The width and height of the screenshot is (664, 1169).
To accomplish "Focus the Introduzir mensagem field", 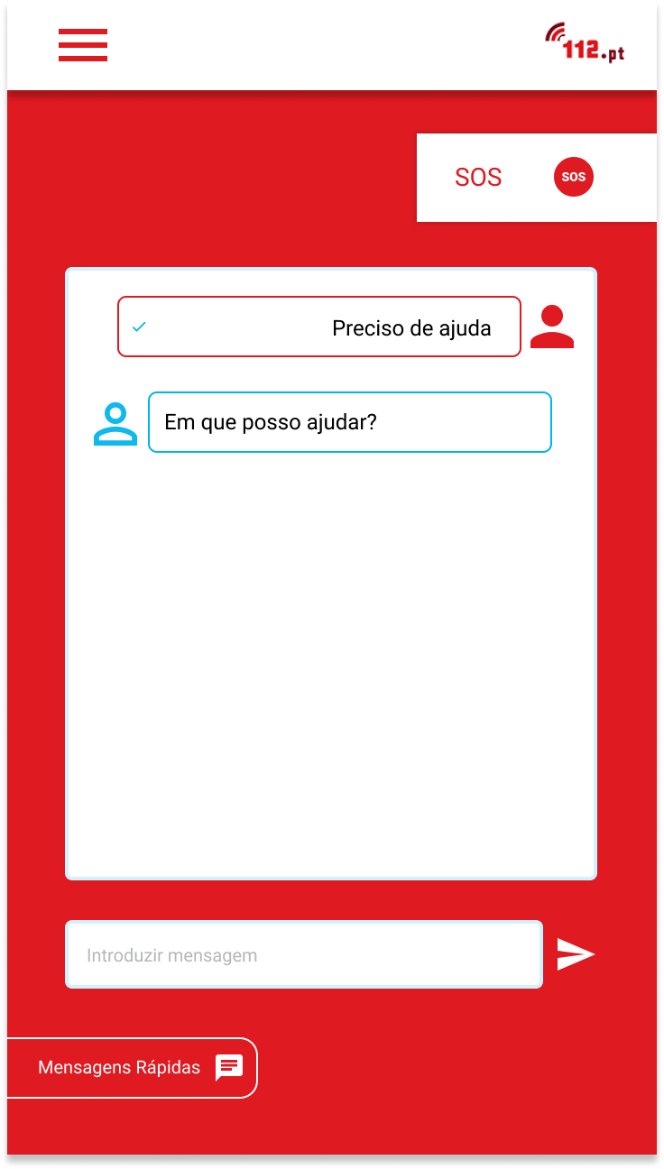I will (304, 954).
